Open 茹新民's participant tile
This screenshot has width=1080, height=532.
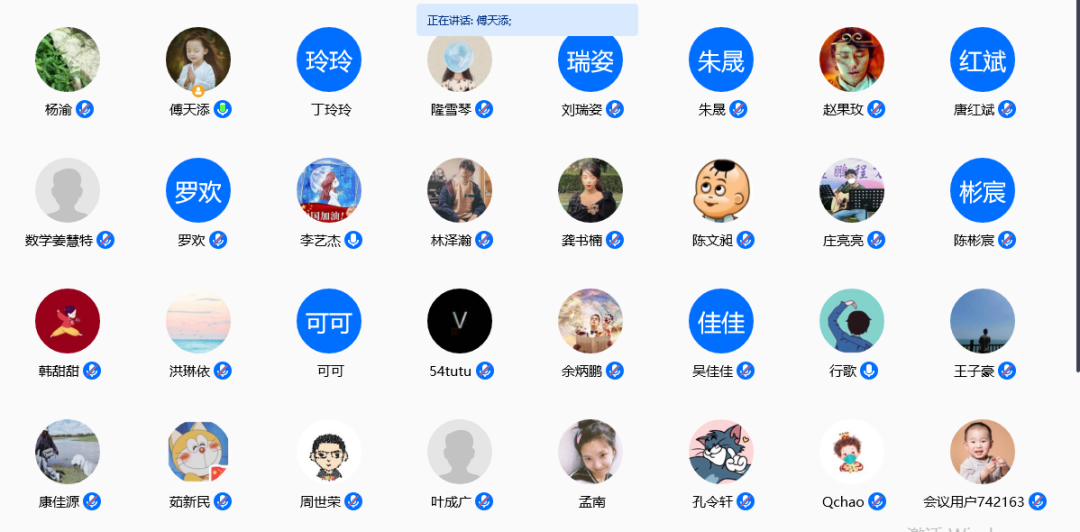[x=198, y=452]
